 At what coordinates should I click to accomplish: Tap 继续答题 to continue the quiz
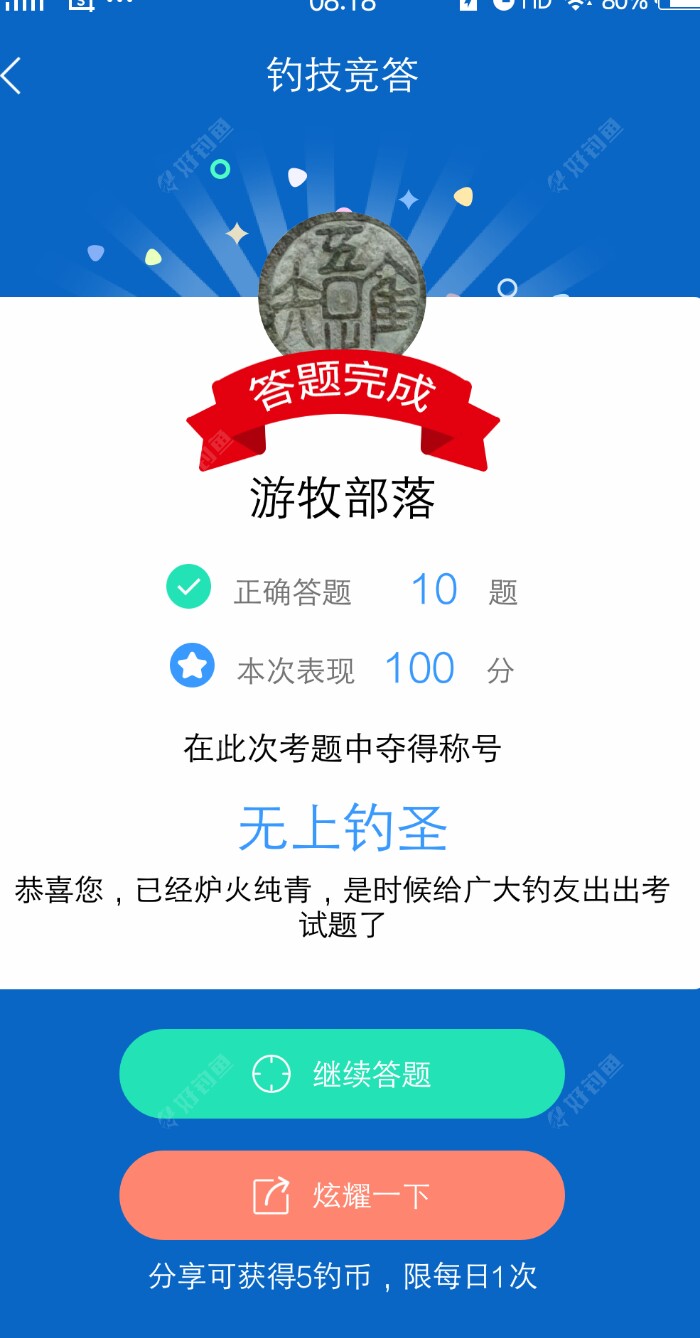pyautogui.click(x=342, y=1074)
